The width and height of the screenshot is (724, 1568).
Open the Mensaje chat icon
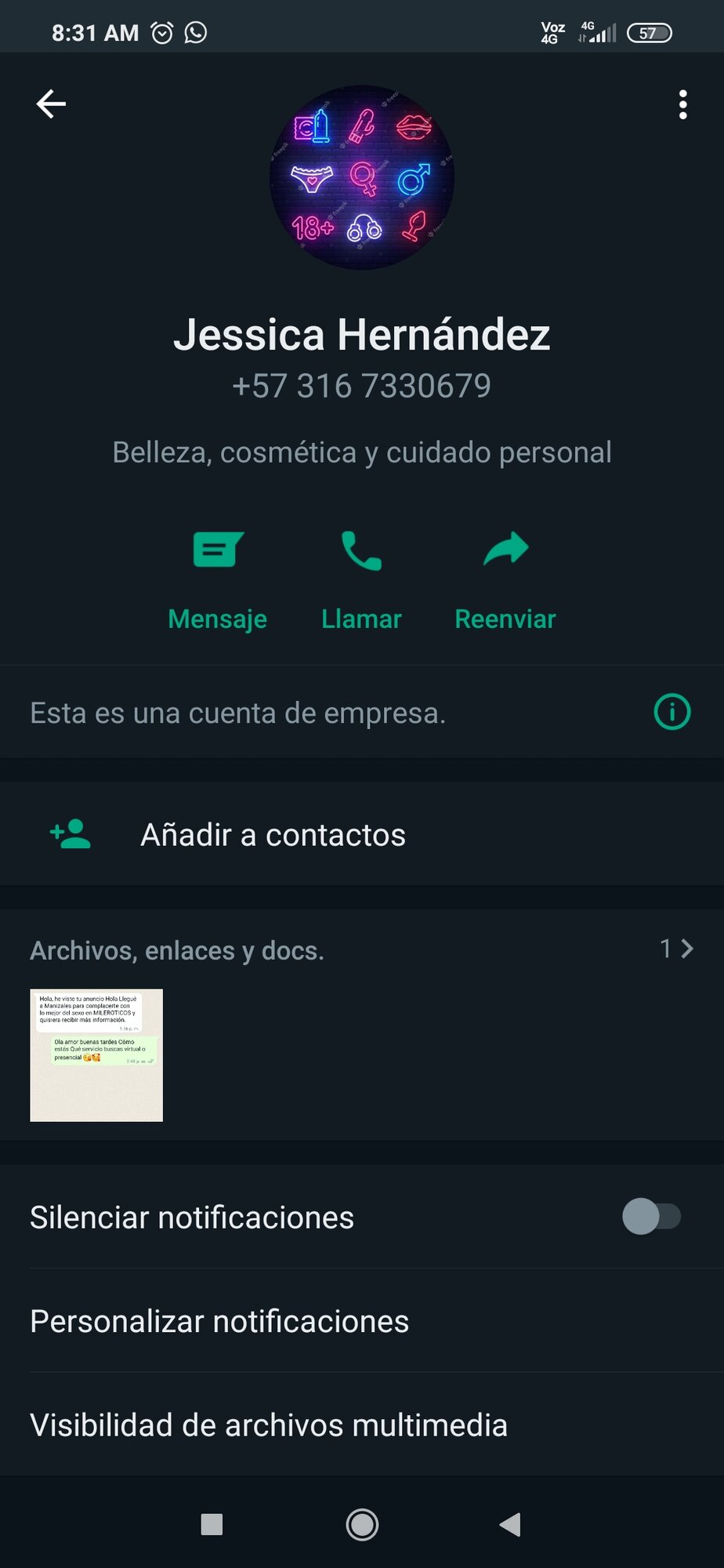217,549
